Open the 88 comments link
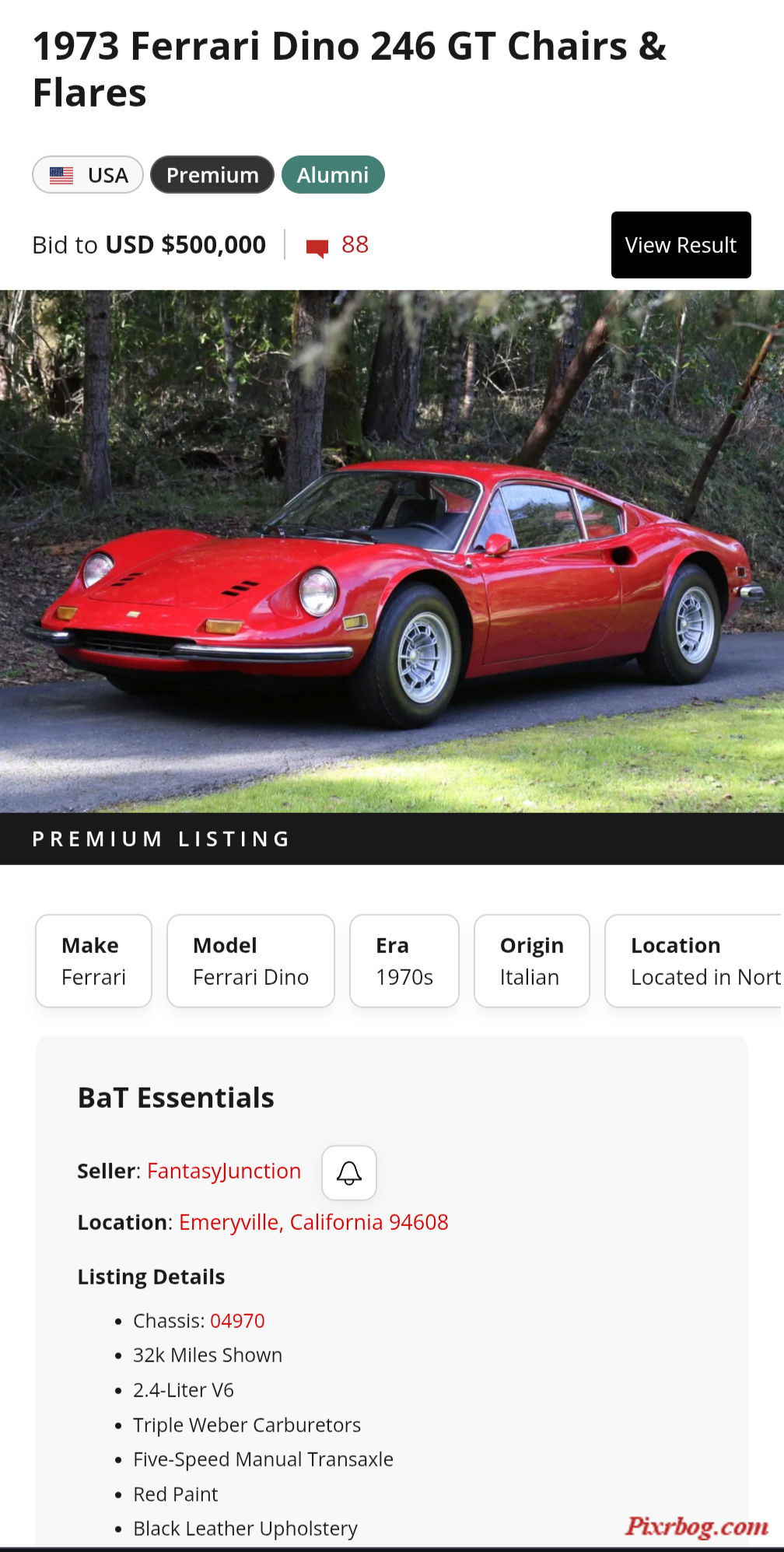This screenshot has width=784, height=1552. 339,245
